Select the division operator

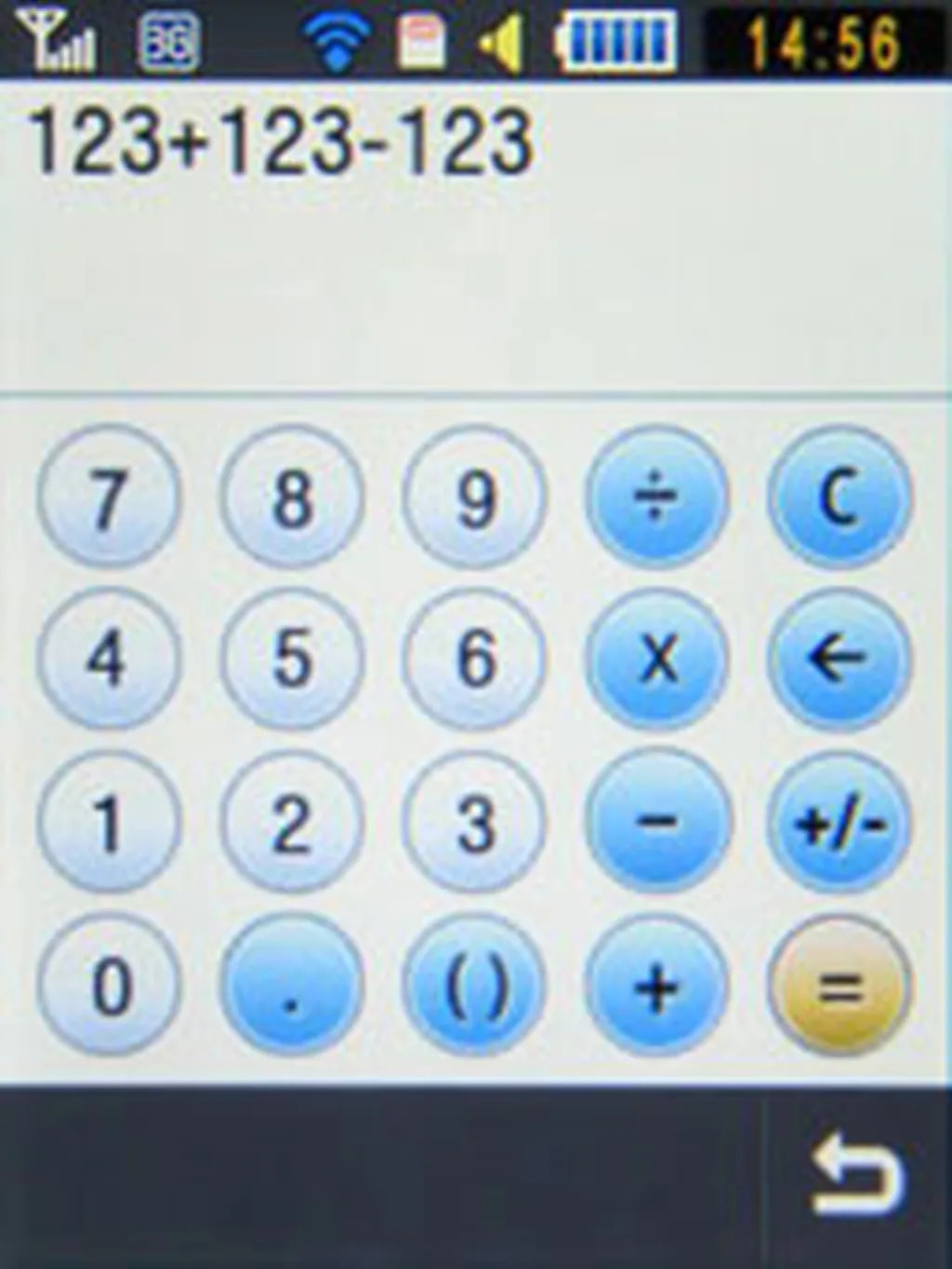pyautogui.click(x=657, y=496)
